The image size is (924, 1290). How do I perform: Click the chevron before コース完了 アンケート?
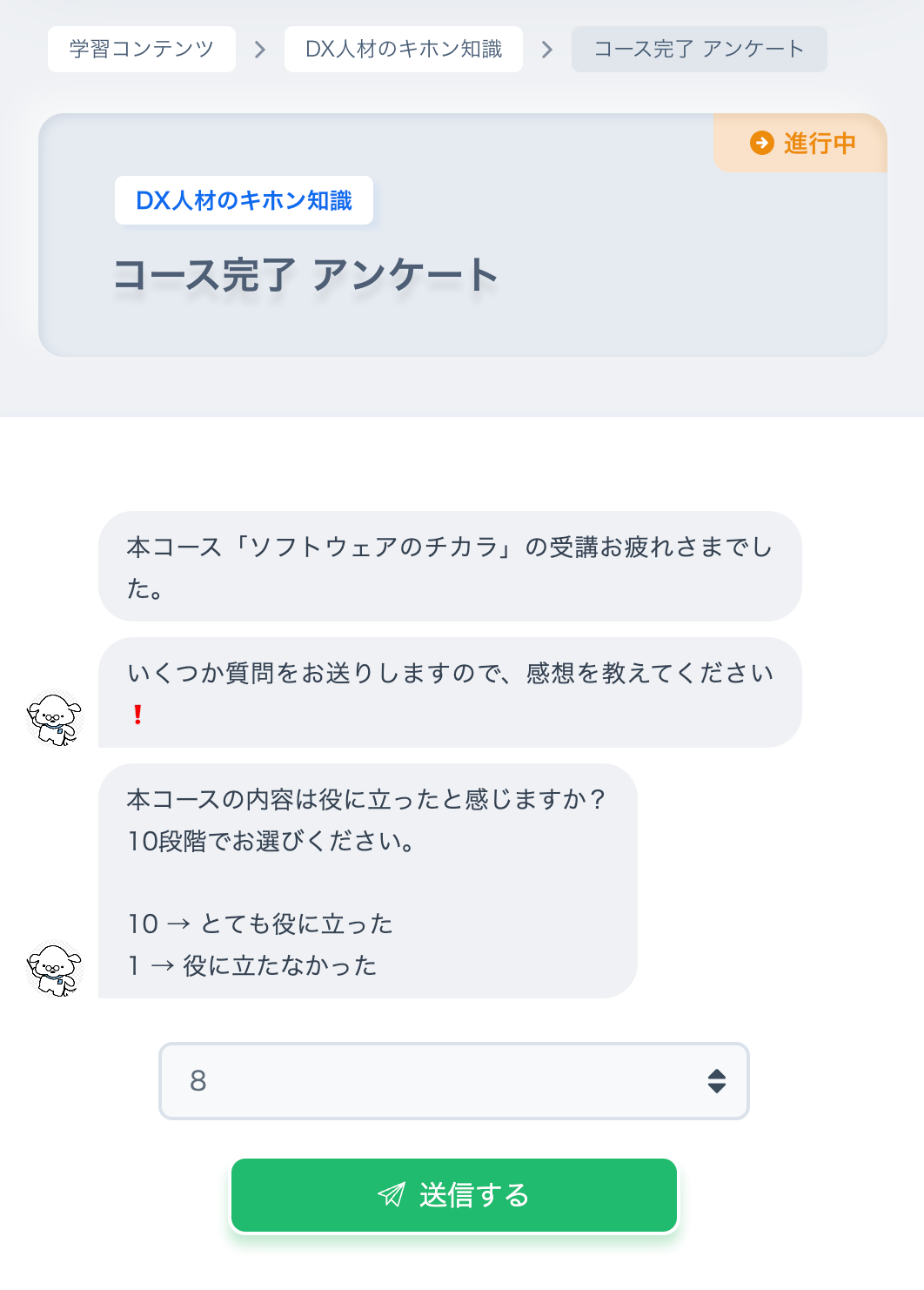click(546, 49)
